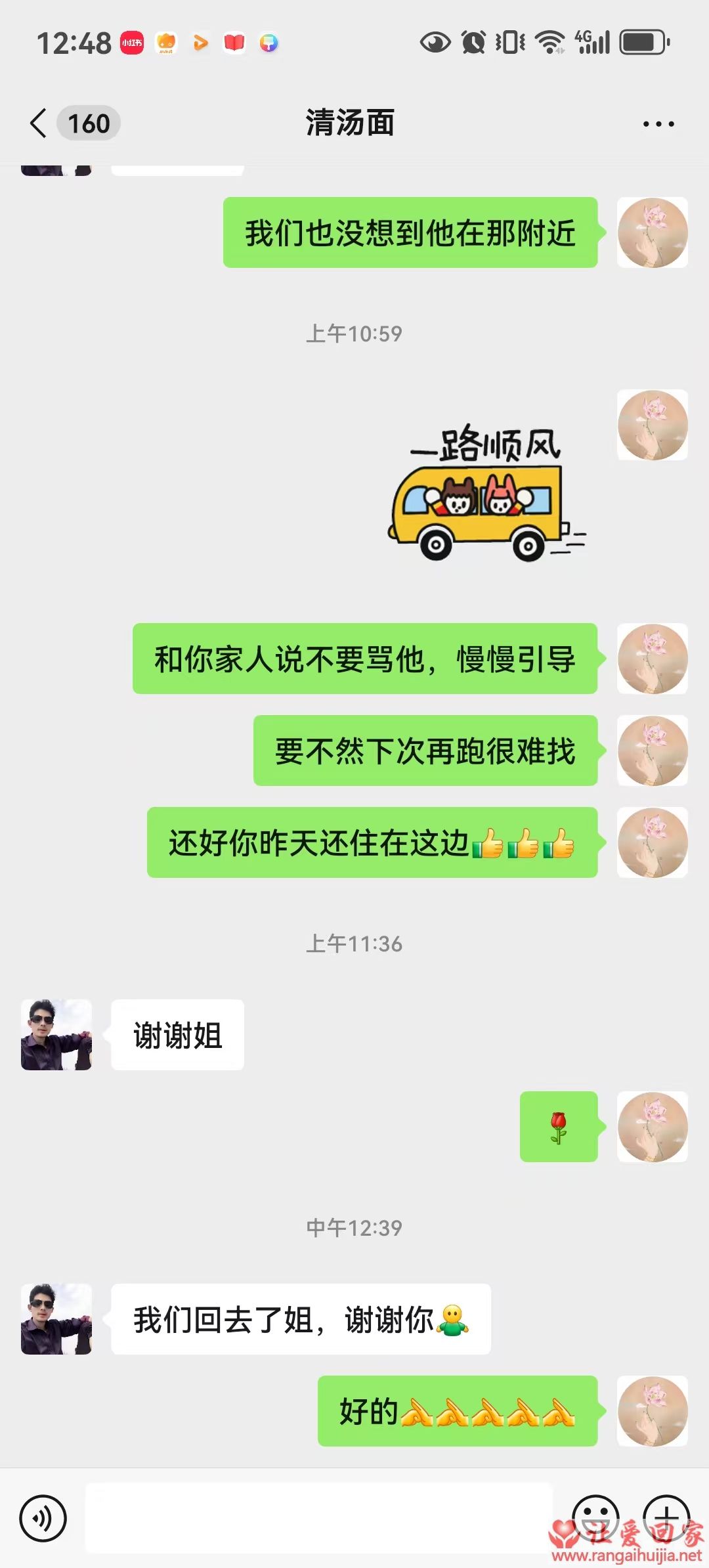Image resolution: width=709 pixels, height=1568 pixels.
Task: Open the chat details overflow menu
Action: (x=658, y=124)
